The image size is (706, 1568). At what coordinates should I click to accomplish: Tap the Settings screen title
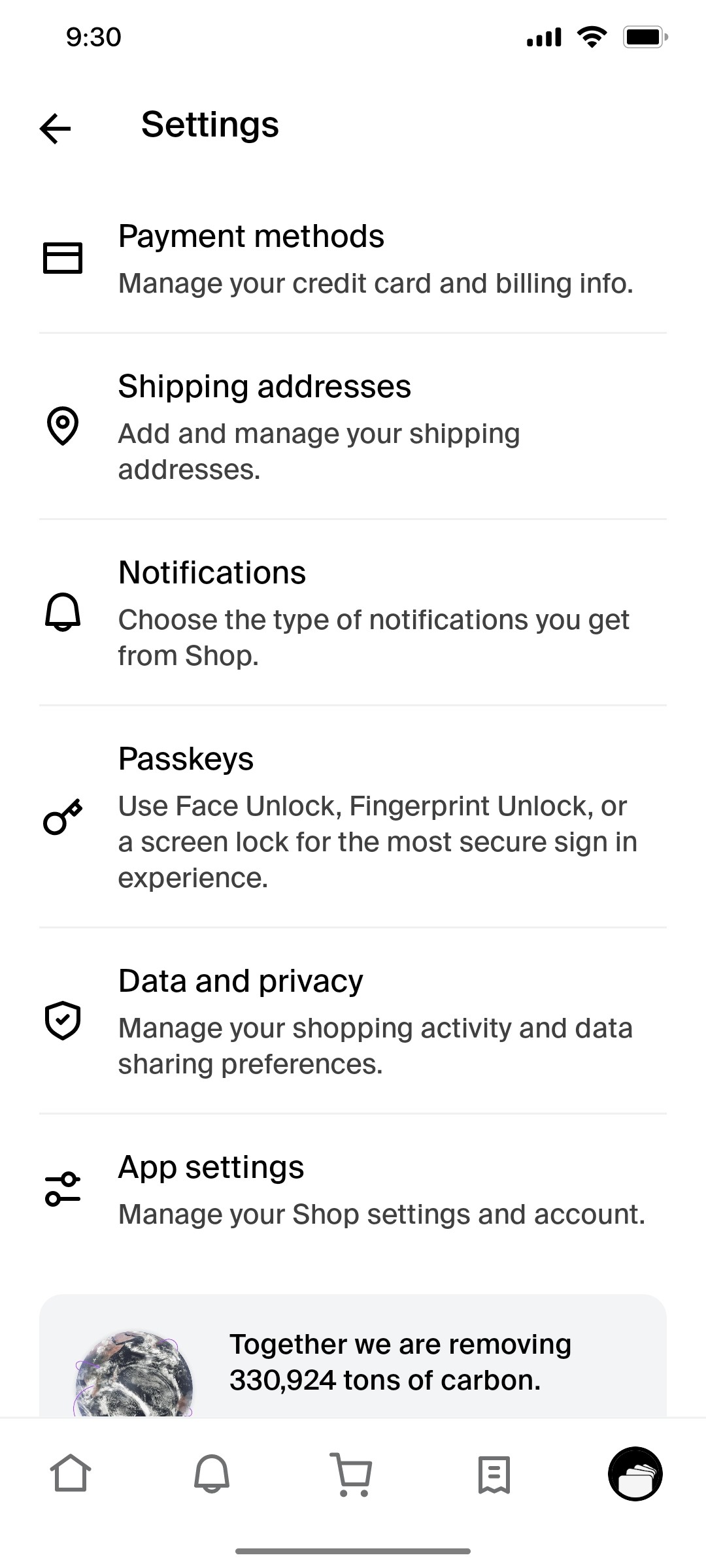tap(210, 125)
